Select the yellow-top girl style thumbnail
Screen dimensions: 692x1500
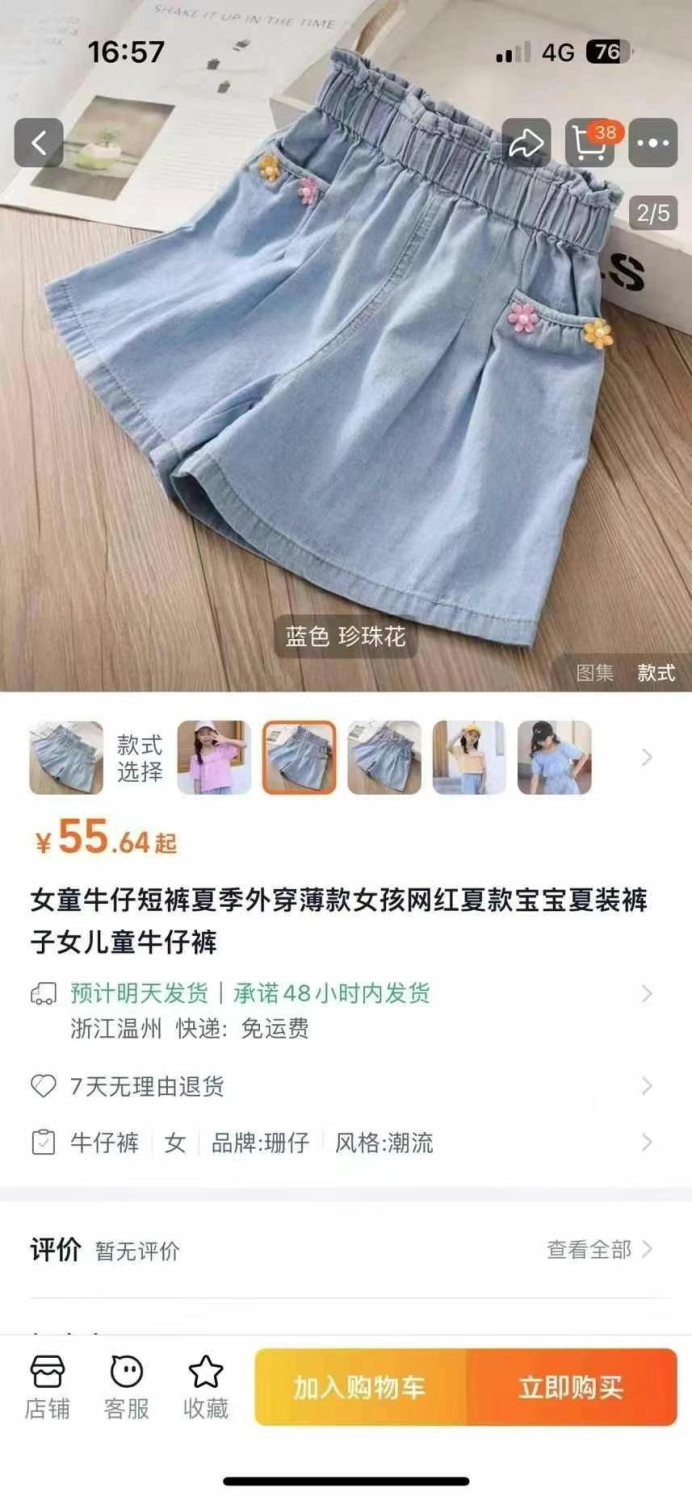[x=470, y=758]
